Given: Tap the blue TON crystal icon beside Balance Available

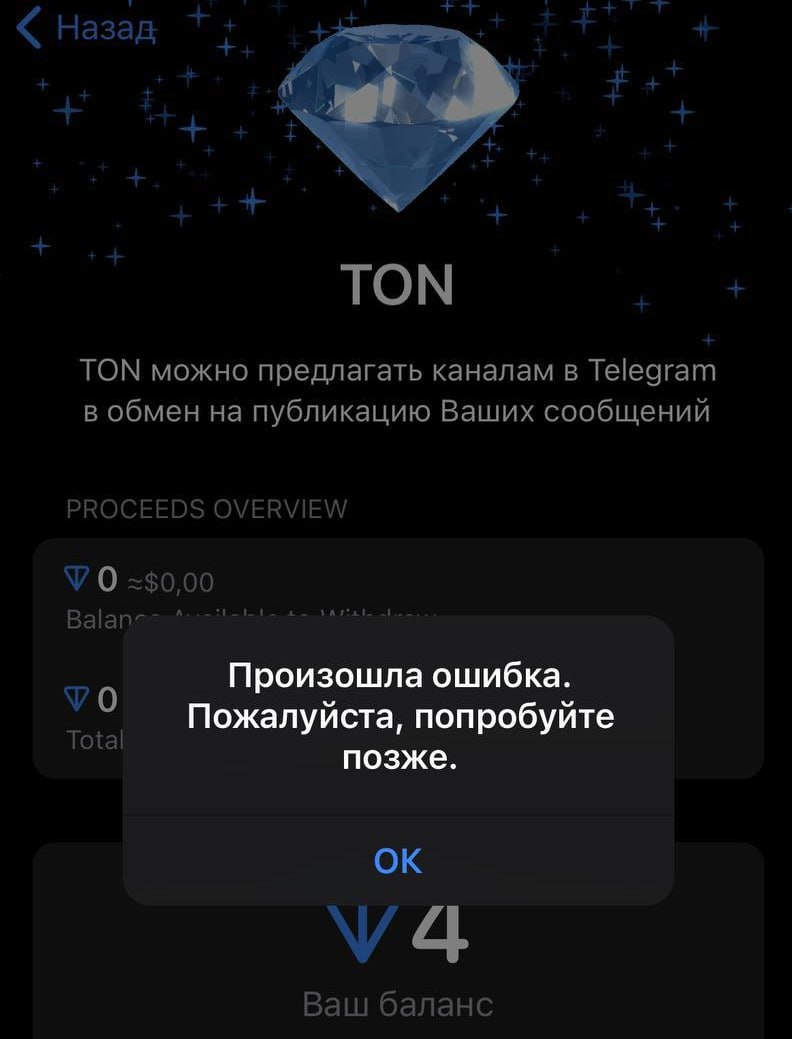Looking at the screenshot, I should point(75,578).
